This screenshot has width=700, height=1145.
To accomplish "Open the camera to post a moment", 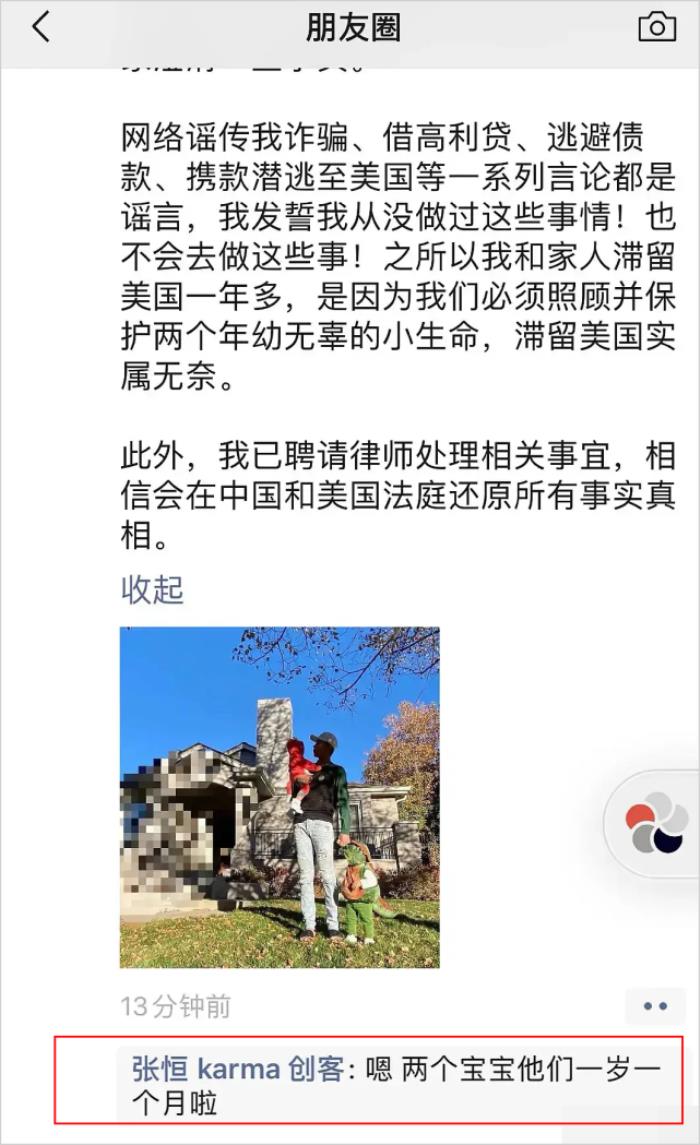I will 656,28.
